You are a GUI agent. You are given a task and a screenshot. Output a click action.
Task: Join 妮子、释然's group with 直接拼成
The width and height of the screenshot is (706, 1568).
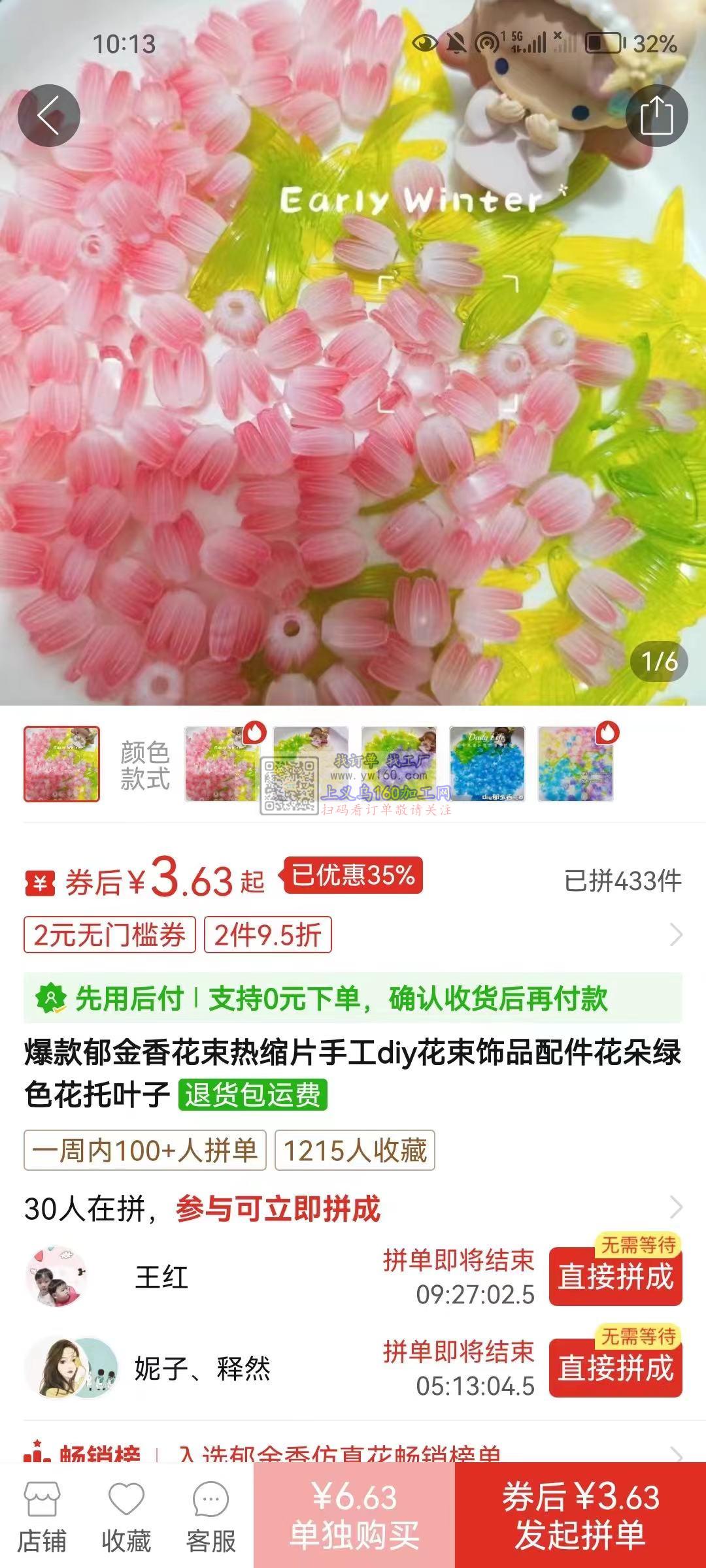click(x=615, y=1368)
